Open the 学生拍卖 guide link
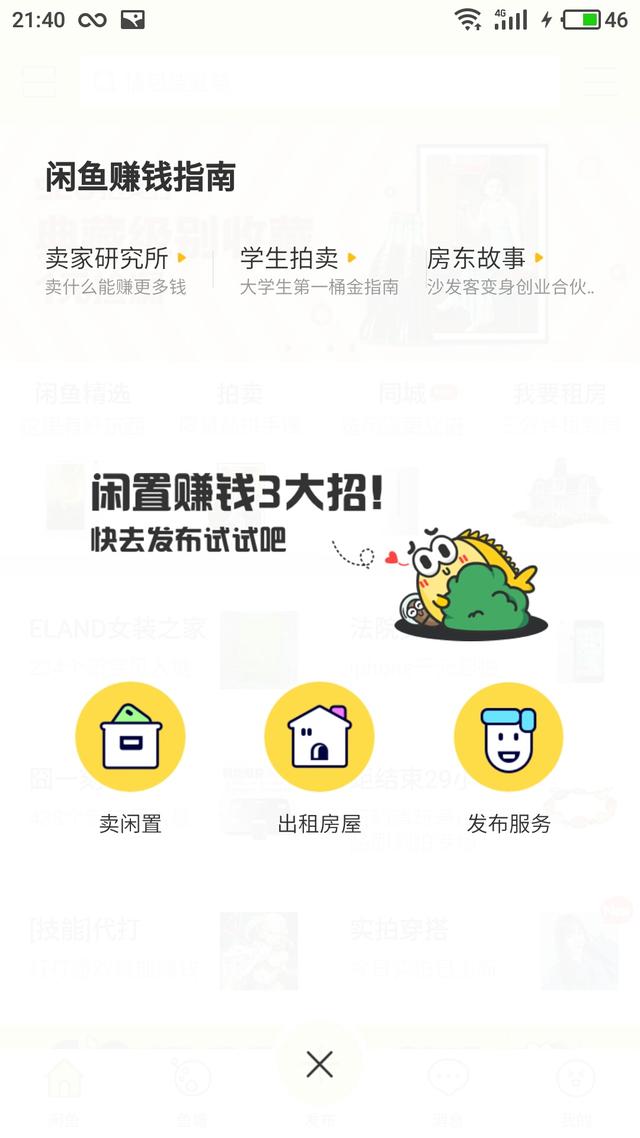Viewport: 640px width, 1138px height. pos(319,271)
